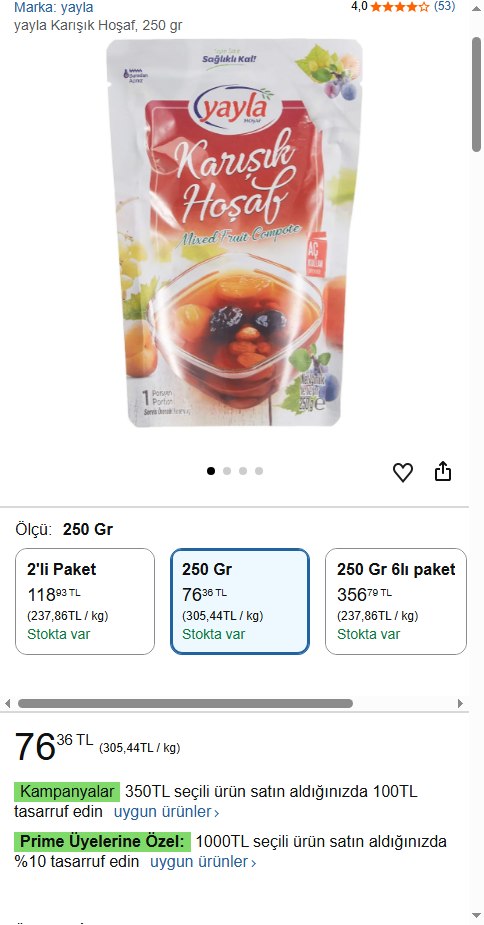Open uygun ürünler link for Prime Üyelerine Özel
The height and width of the screenshot is (925, 484).
203,862
